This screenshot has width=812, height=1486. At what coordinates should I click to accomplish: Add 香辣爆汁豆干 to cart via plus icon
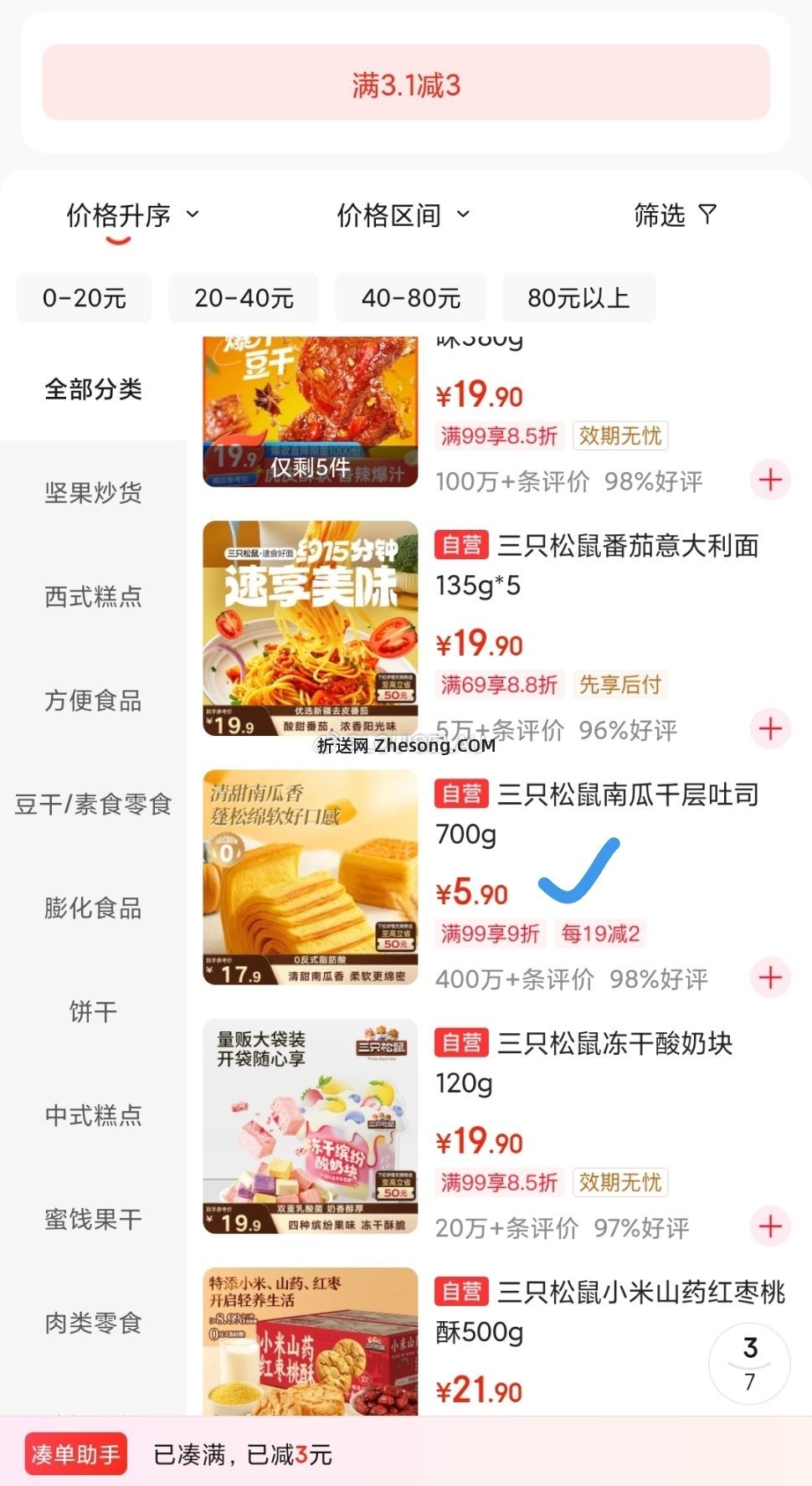click(770, 480)
